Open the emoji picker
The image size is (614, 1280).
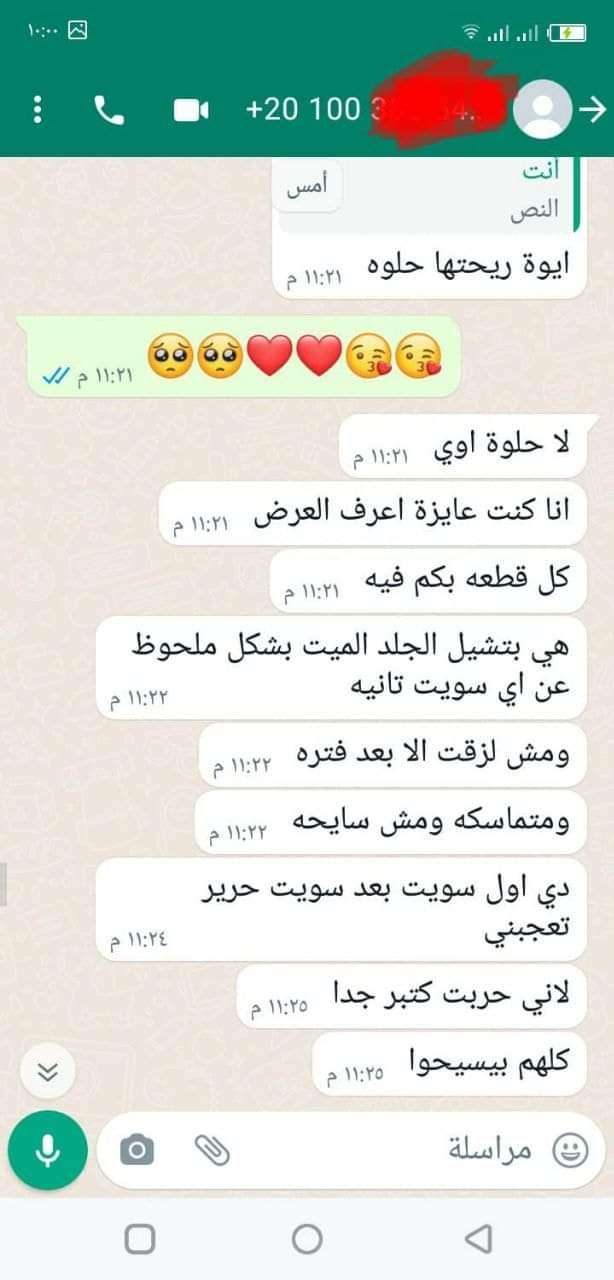(x=571, y=1150)
